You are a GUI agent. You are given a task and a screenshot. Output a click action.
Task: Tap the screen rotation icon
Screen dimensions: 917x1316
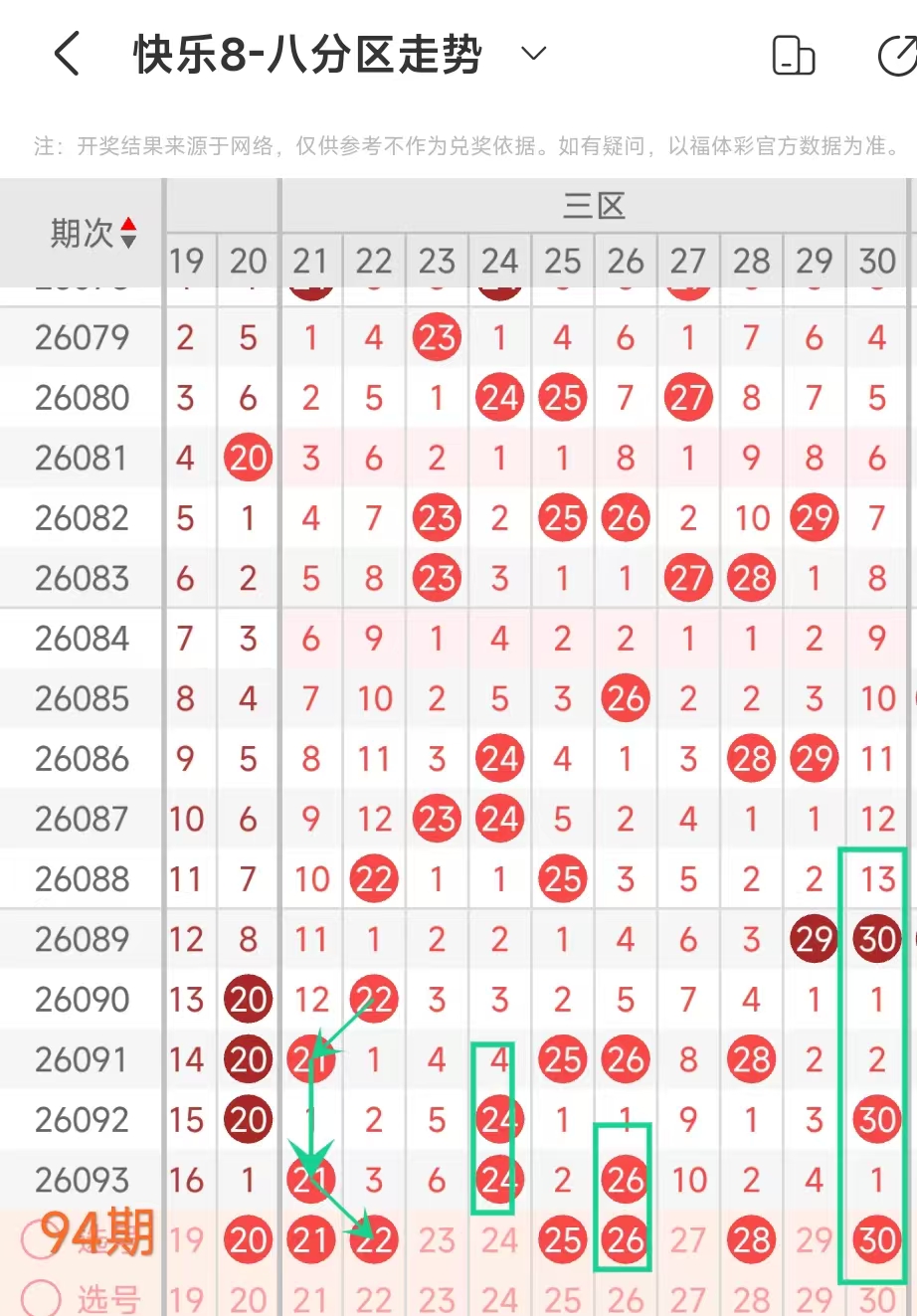793,56
